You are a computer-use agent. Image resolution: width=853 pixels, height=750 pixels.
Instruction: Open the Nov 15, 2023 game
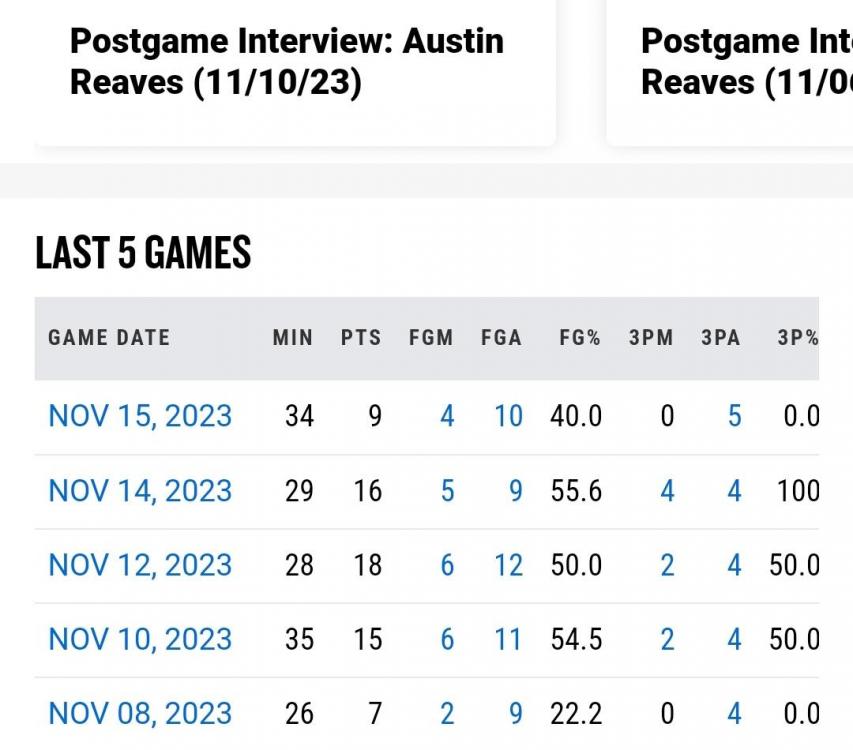pyautogui.click(x=140, y=416)
